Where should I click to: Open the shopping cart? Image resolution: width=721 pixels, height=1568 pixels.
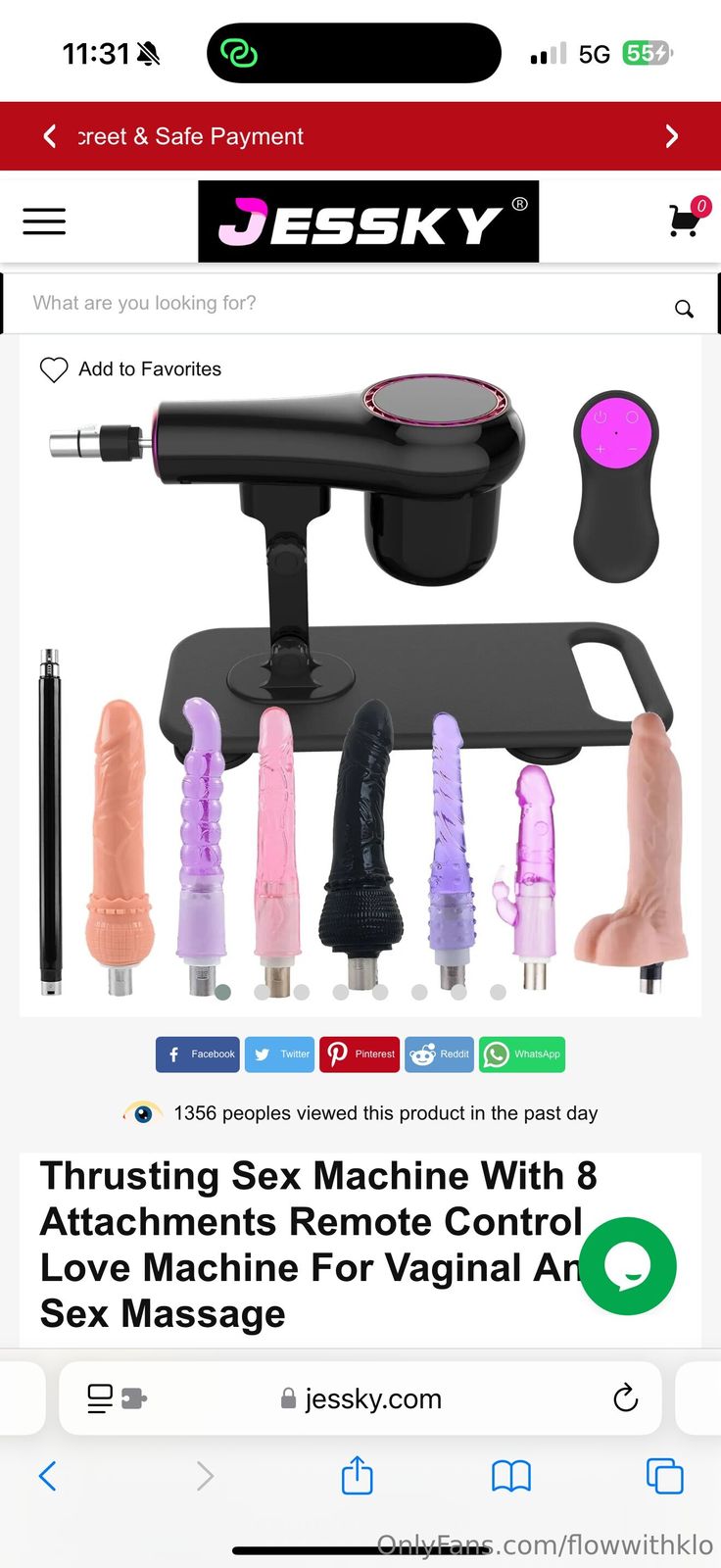pyautogui.click(x=685, y=220)
